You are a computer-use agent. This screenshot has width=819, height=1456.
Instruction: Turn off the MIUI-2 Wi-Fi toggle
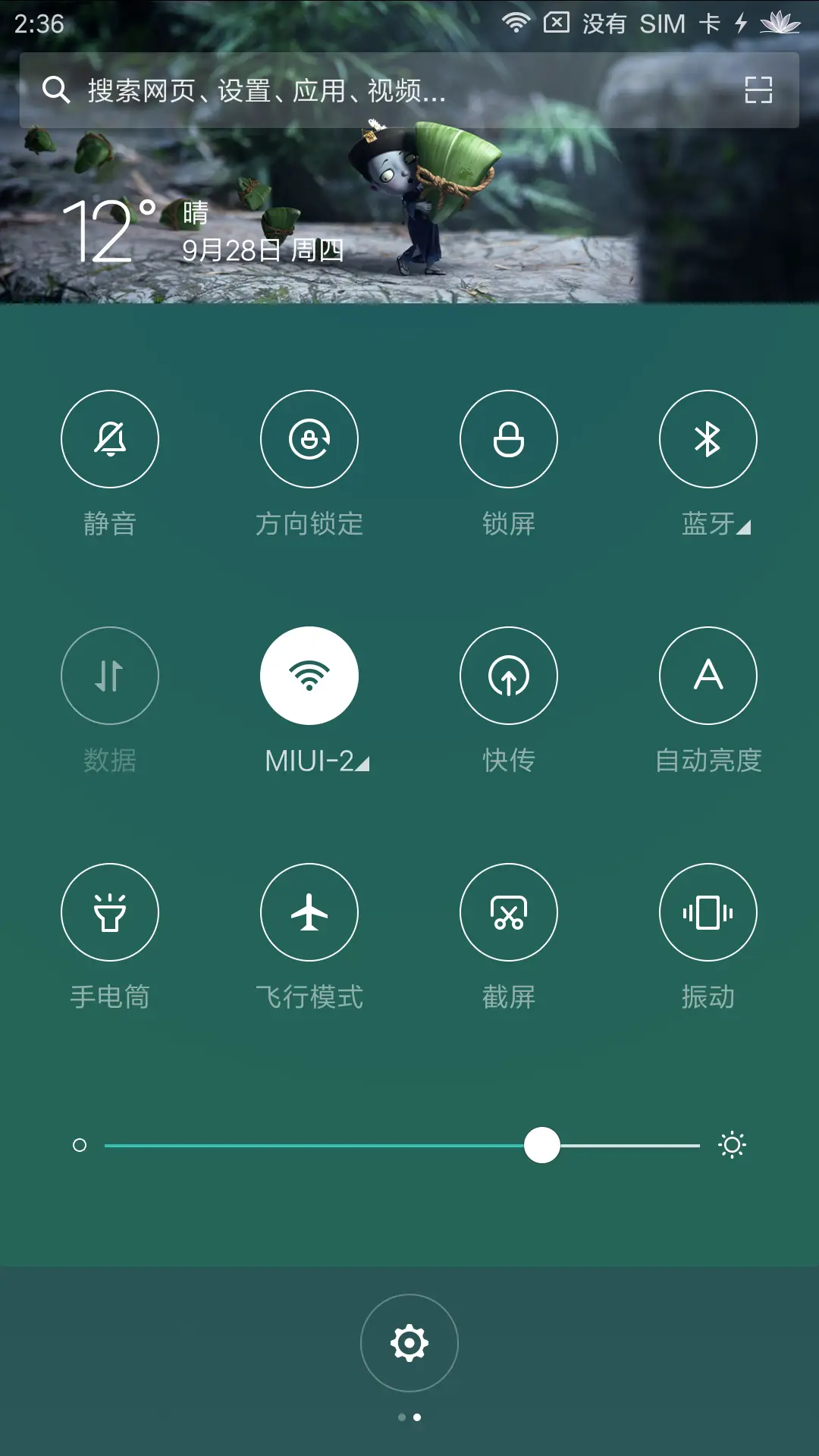(309, 676)
